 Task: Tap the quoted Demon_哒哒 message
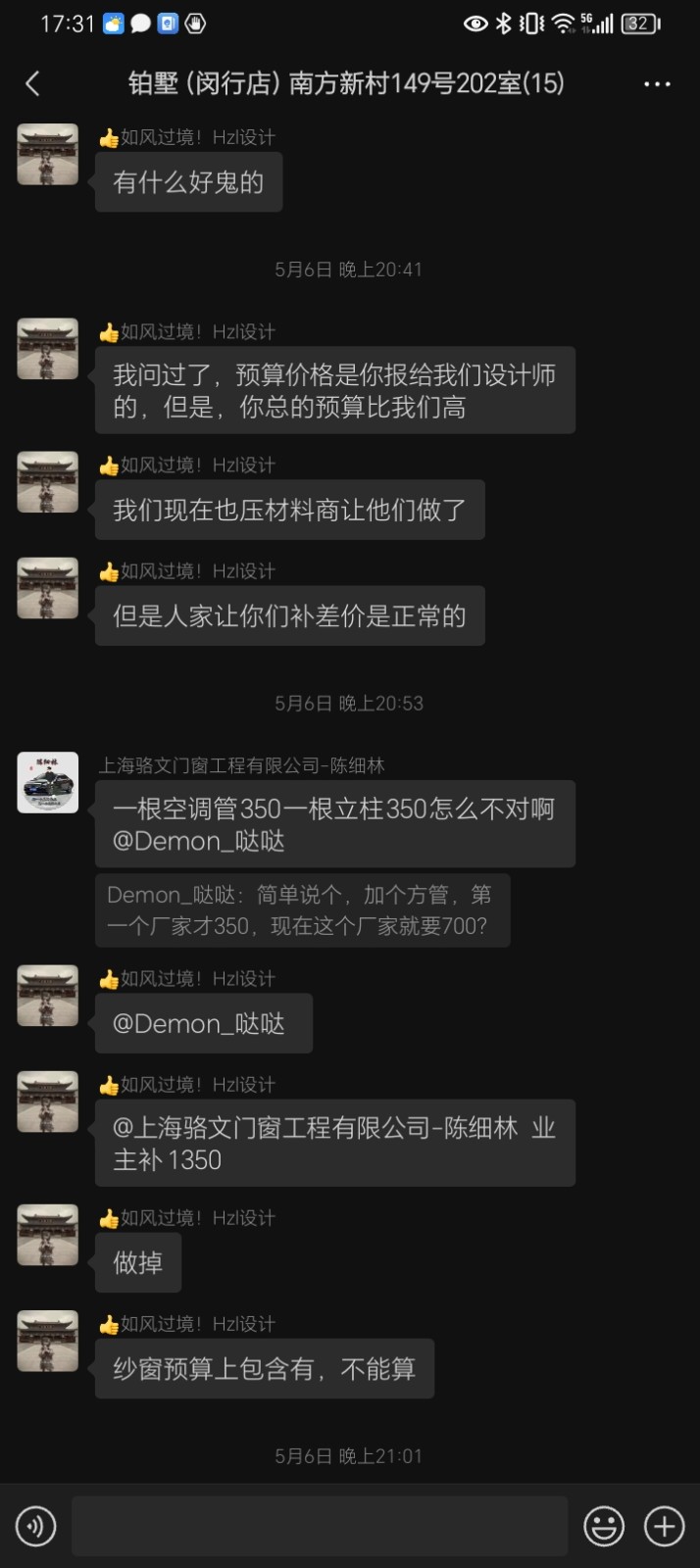tap(302, 910)
